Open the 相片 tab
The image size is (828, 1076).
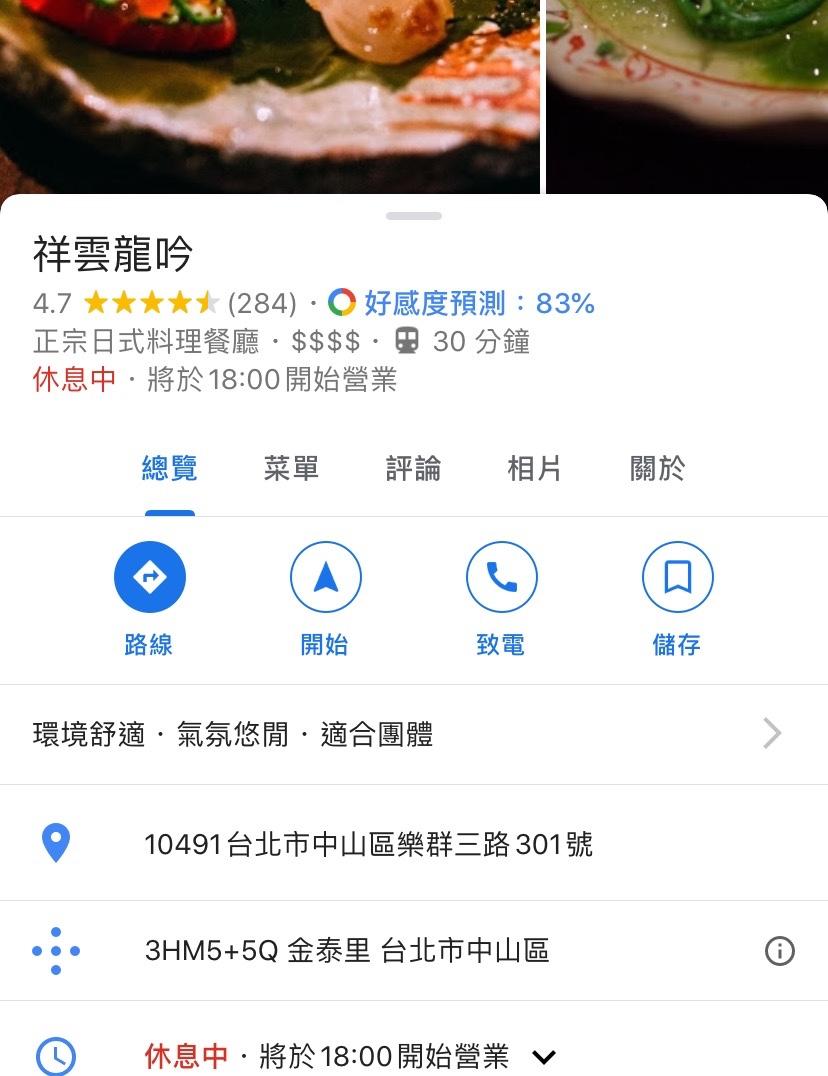point(534,468)
